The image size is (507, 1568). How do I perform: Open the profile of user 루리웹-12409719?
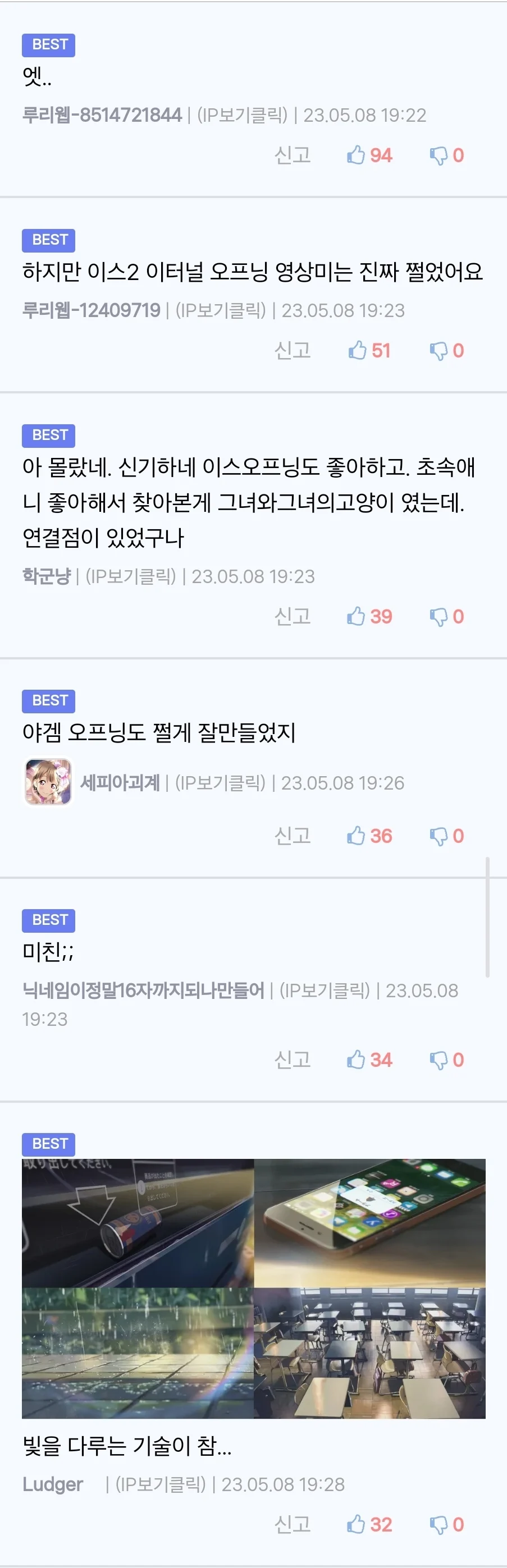pos(92,310)
